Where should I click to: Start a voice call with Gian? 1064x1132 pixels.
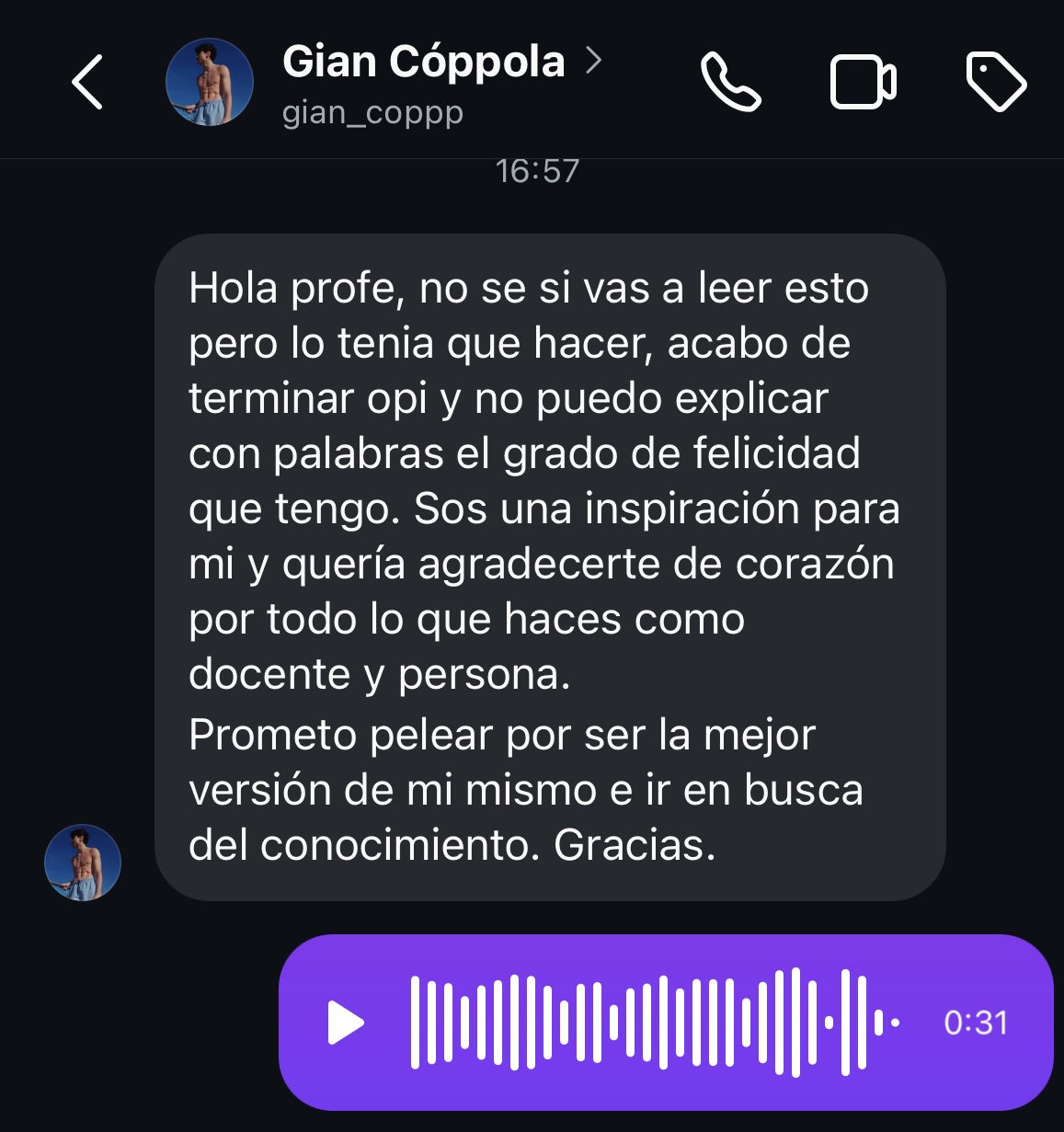[730, 83]
